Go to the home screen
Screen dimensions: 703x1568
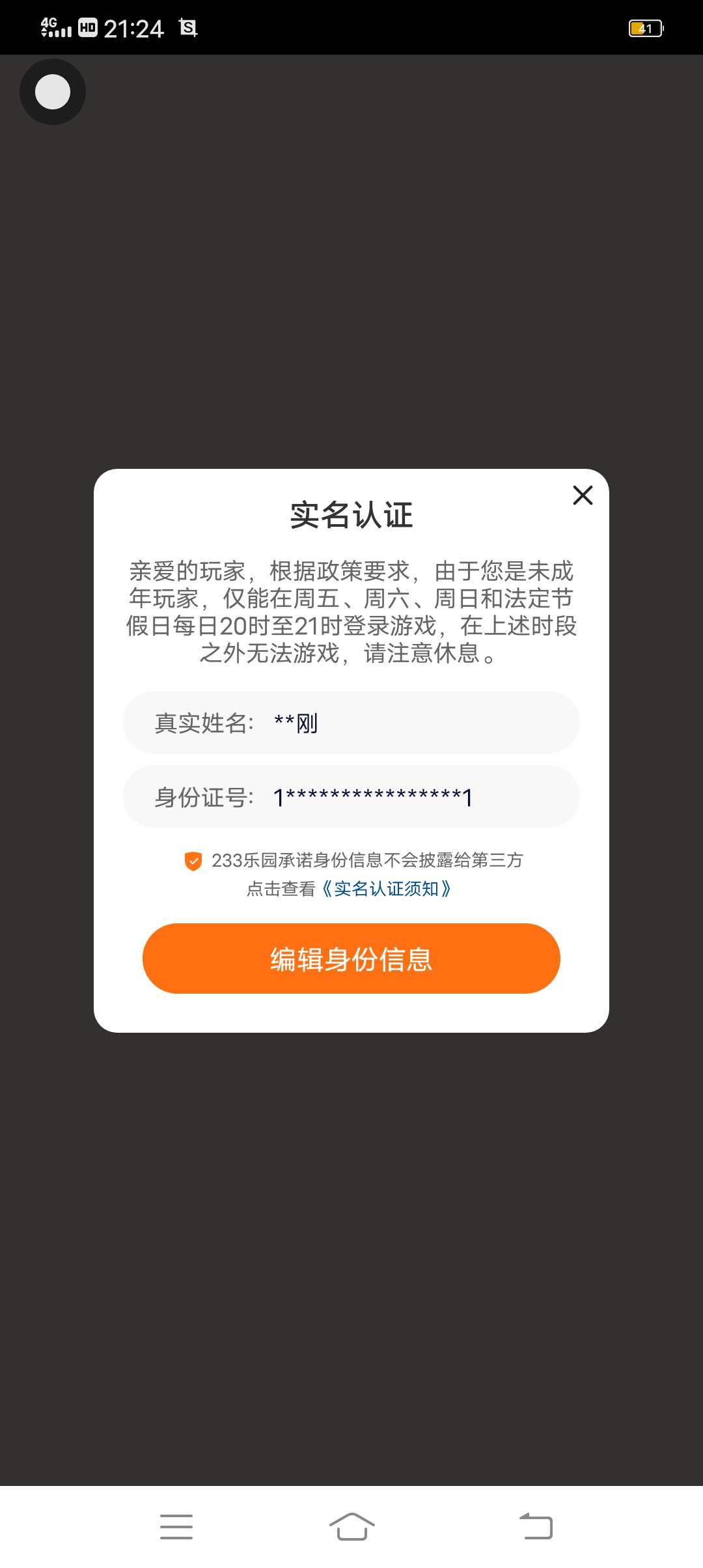click(x=351, y=1526)
